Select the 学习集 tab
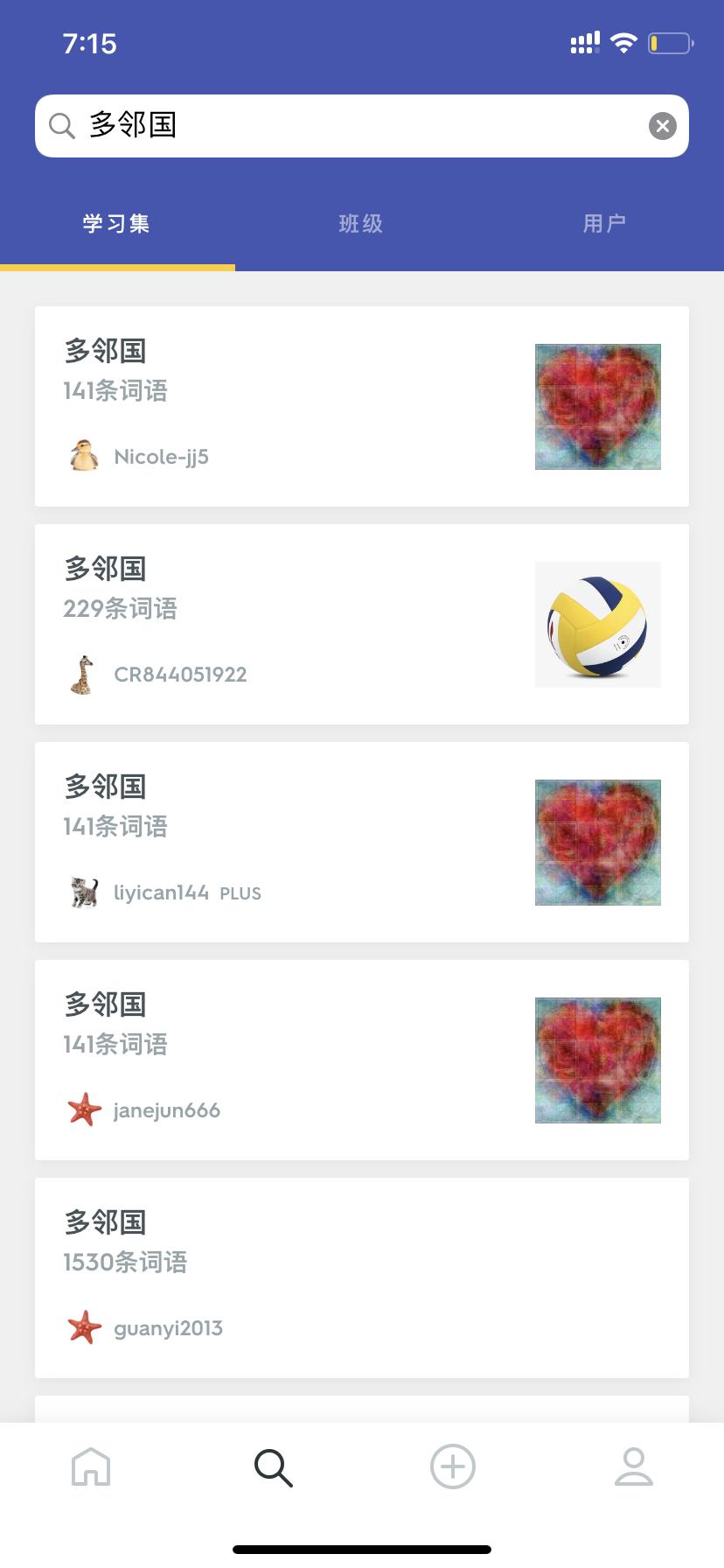Image resolution: width=724 pixels, height=1568 pixels. (x=116, y=223)
